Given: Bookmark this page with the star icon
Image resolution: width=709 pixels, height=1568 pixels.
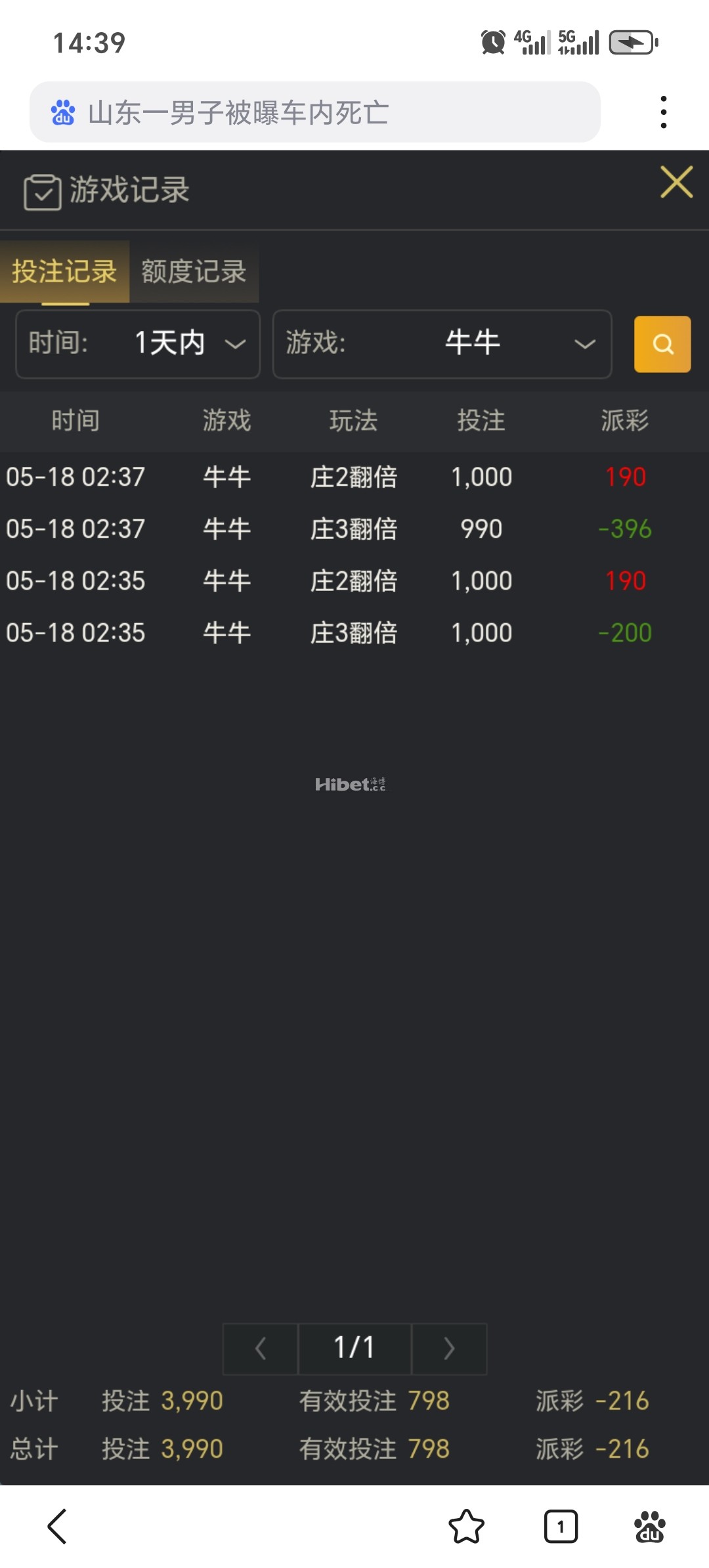Looking at the screenshot, I should [466, 1526].
